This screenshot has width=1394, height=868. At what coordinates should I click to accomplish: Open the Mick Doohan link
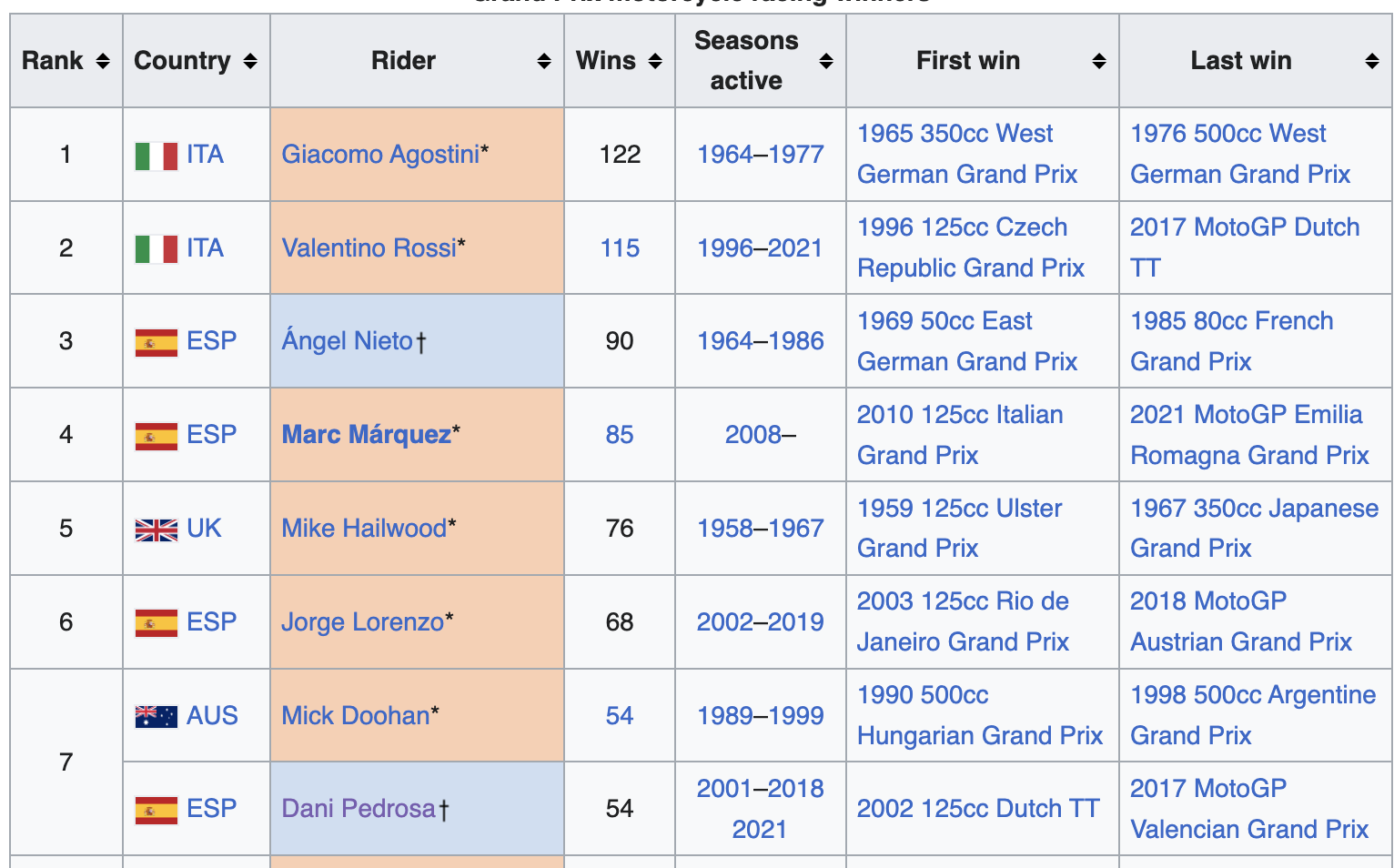coord(355,716)
